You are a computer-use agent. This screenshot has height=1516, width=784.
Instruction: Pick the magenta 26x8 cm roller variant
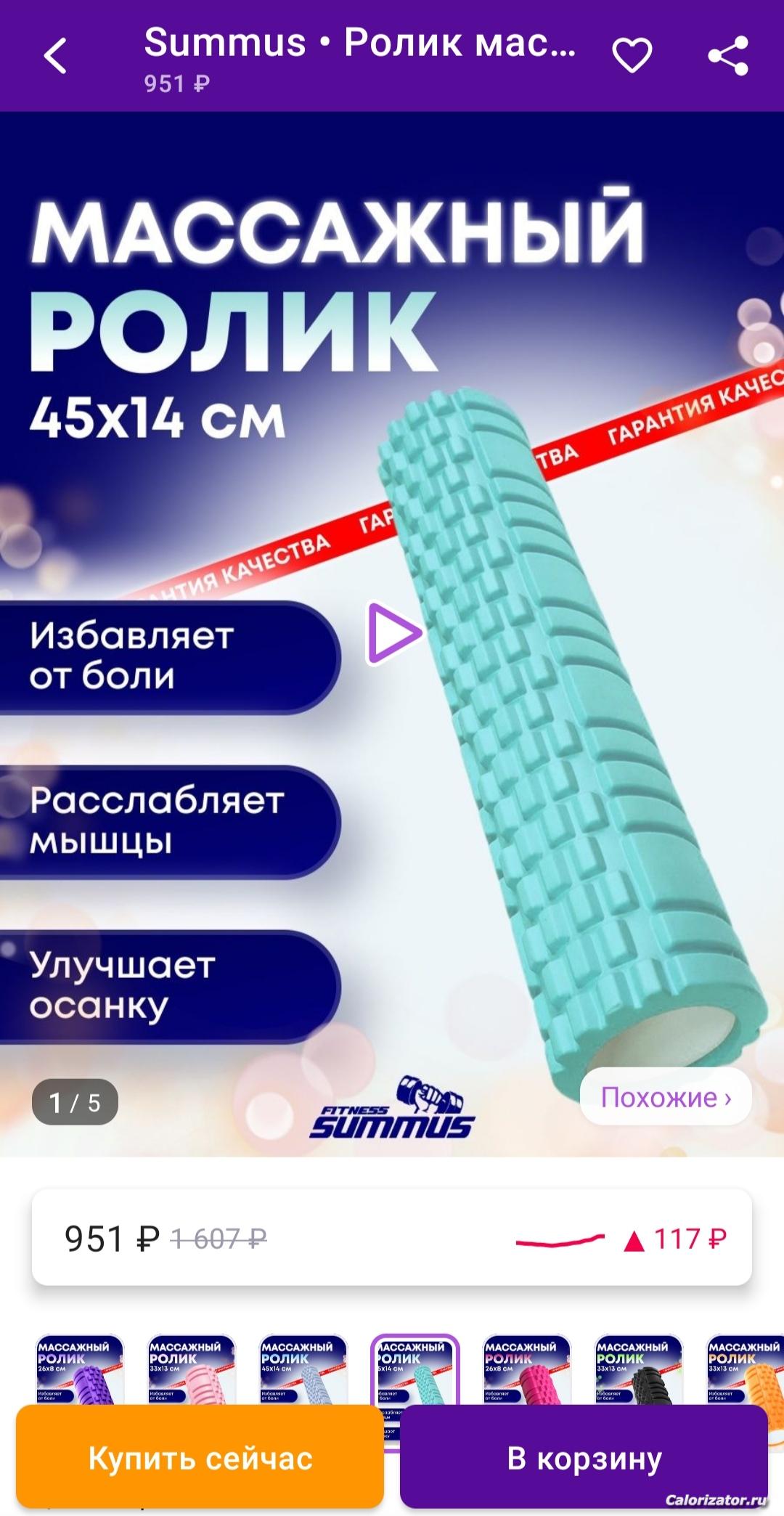tap(527, 1371)
